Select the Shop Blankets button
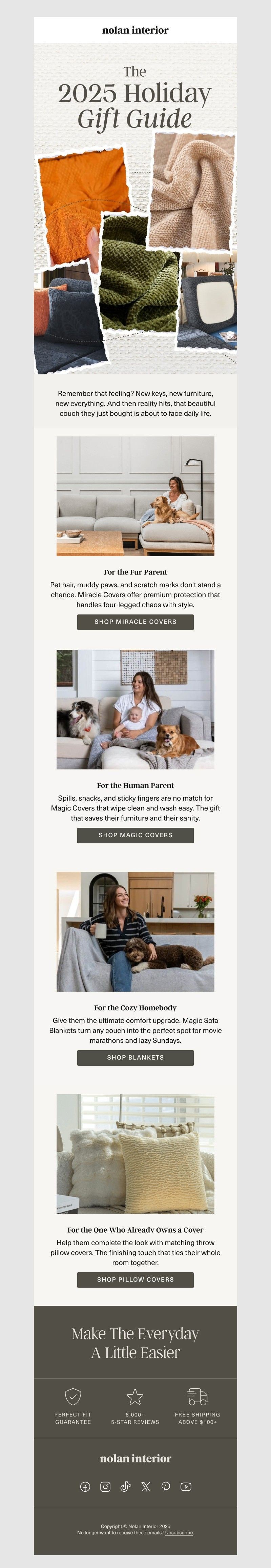This screenshot has width=271, height=1568. tap(135, 1057)
